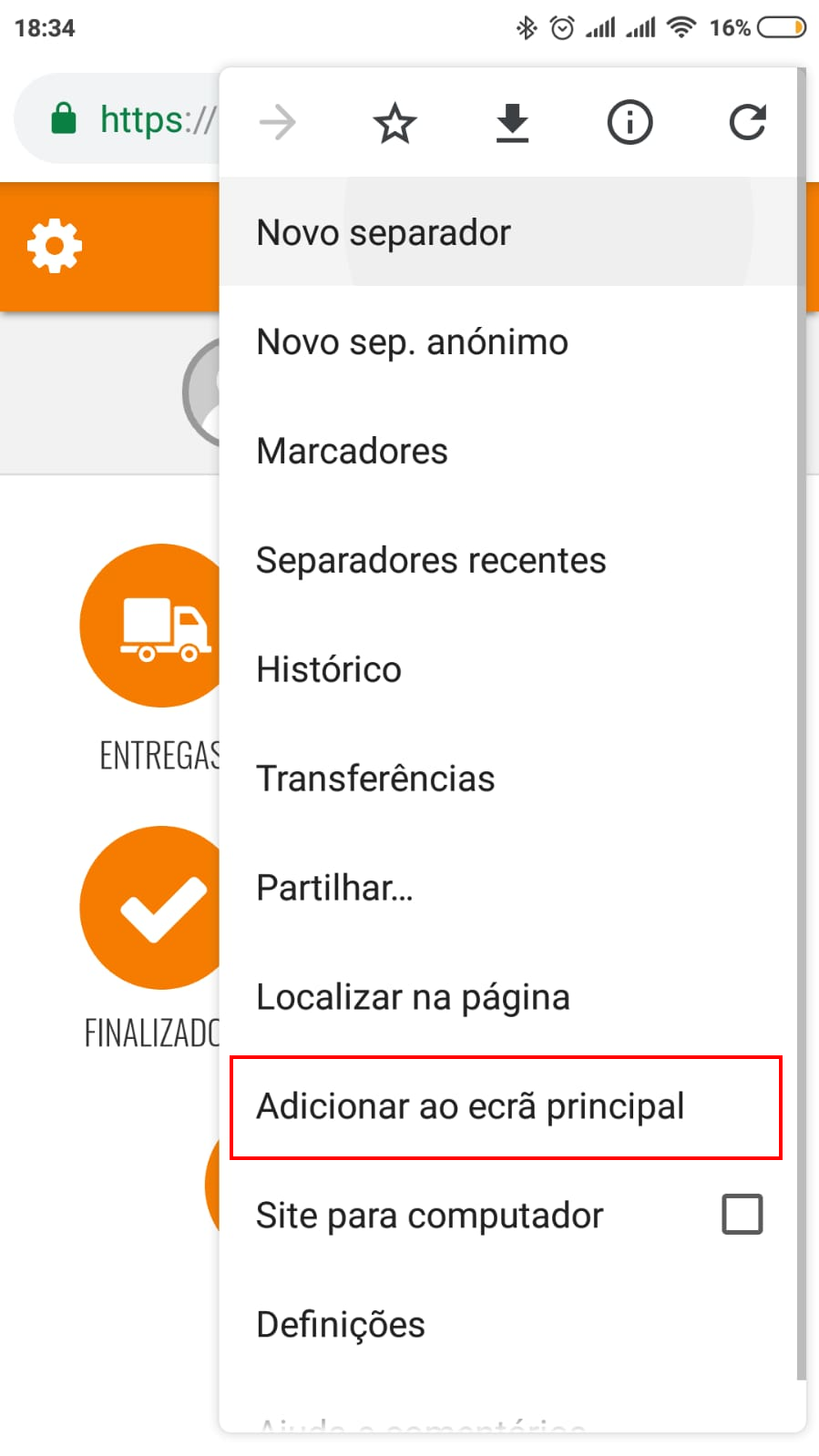
Task: Download the current page
Action: (x=512, y=123)
